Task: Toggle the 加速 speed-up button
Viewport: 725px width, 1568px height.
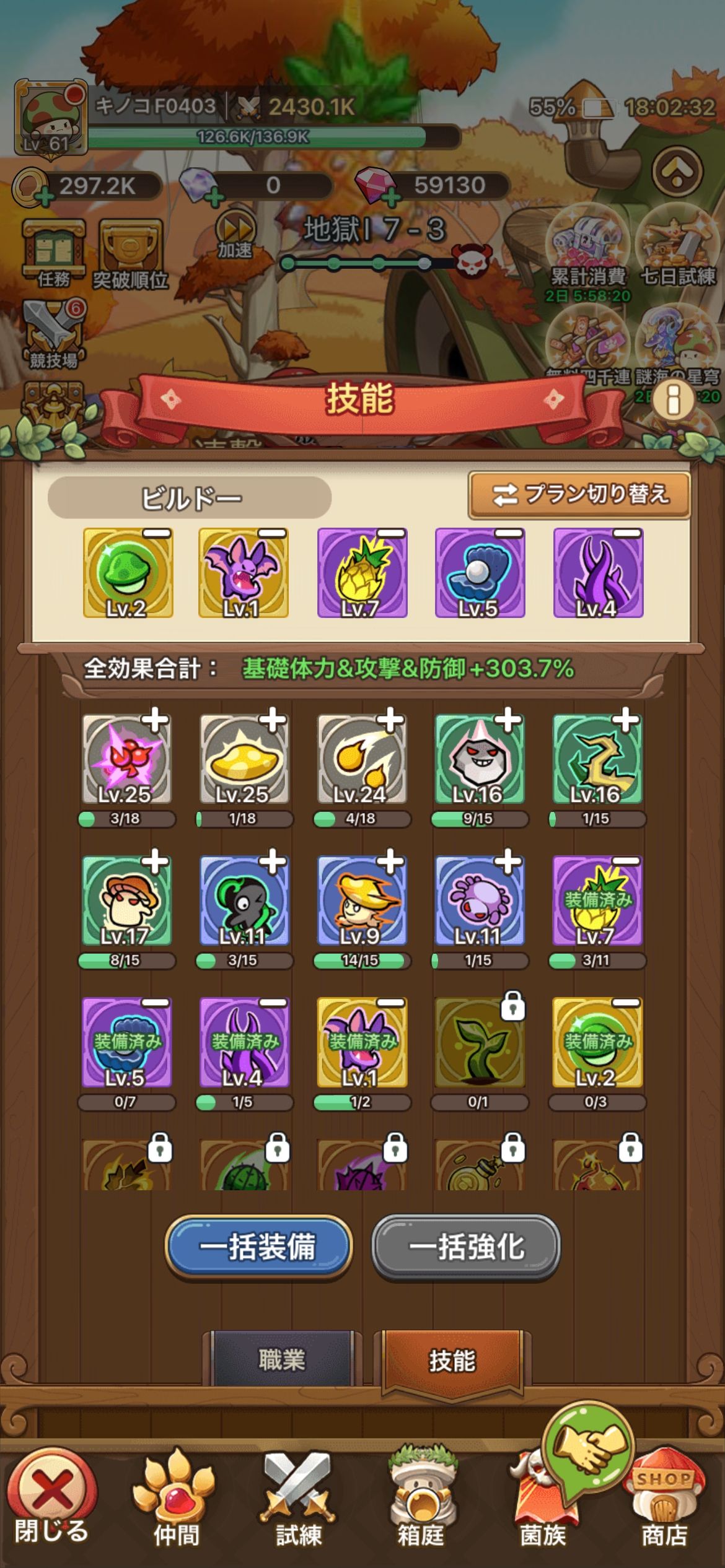Action: 235,234
